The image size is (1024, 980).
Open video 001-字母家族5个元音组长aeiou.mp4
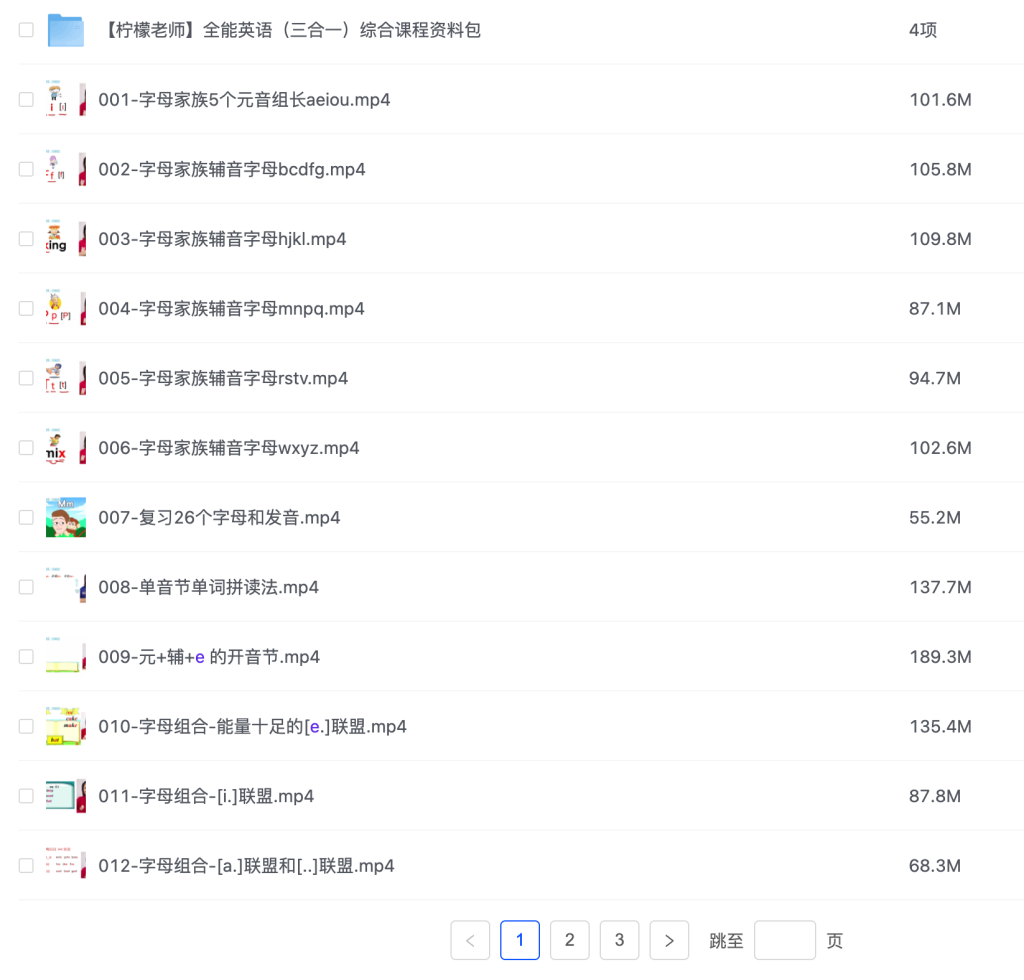coord(244,100)
